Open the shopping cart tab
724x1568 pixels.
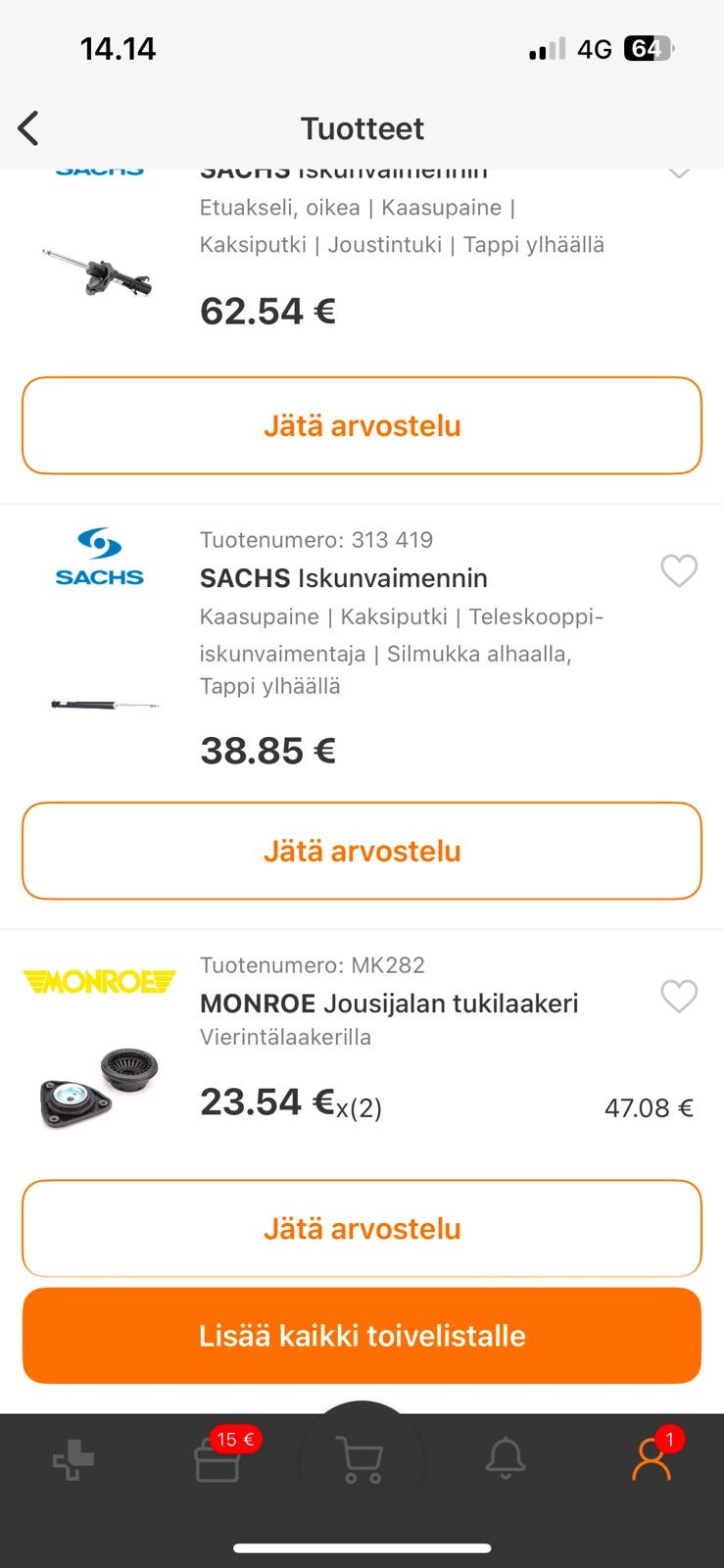(x=360, y=1460)
